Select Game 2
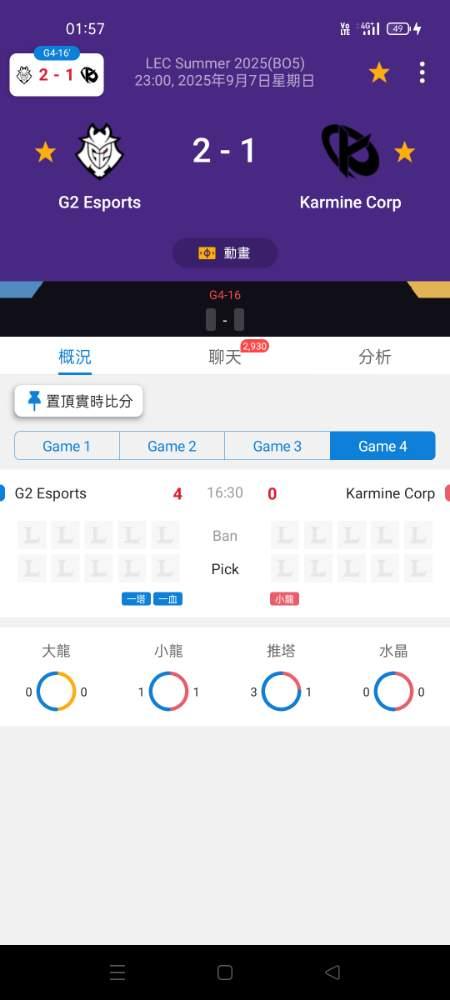 point(172,446)
